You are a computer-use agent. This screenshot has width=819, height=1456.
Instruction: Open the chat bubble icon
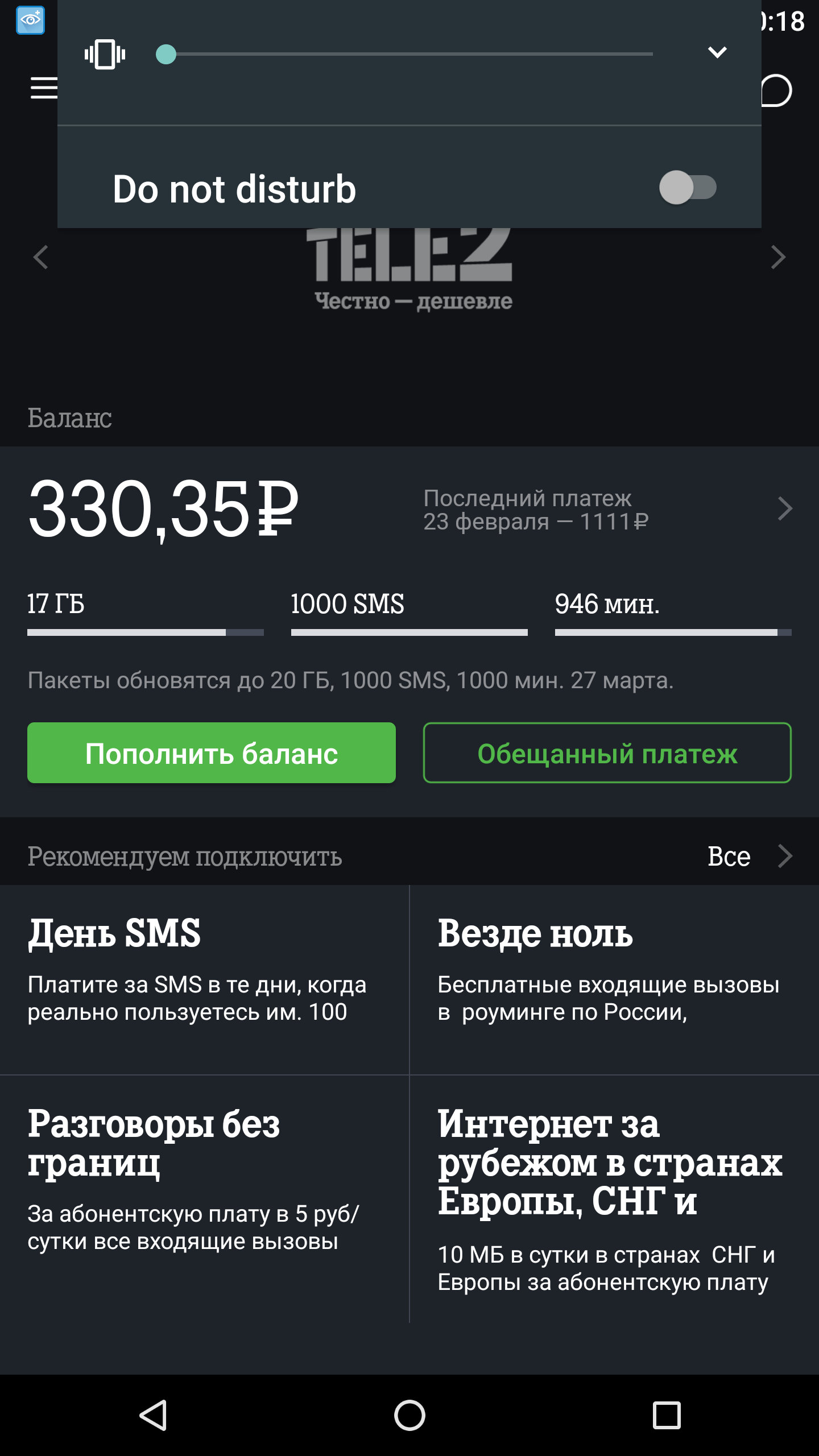(x=777, y=90)
